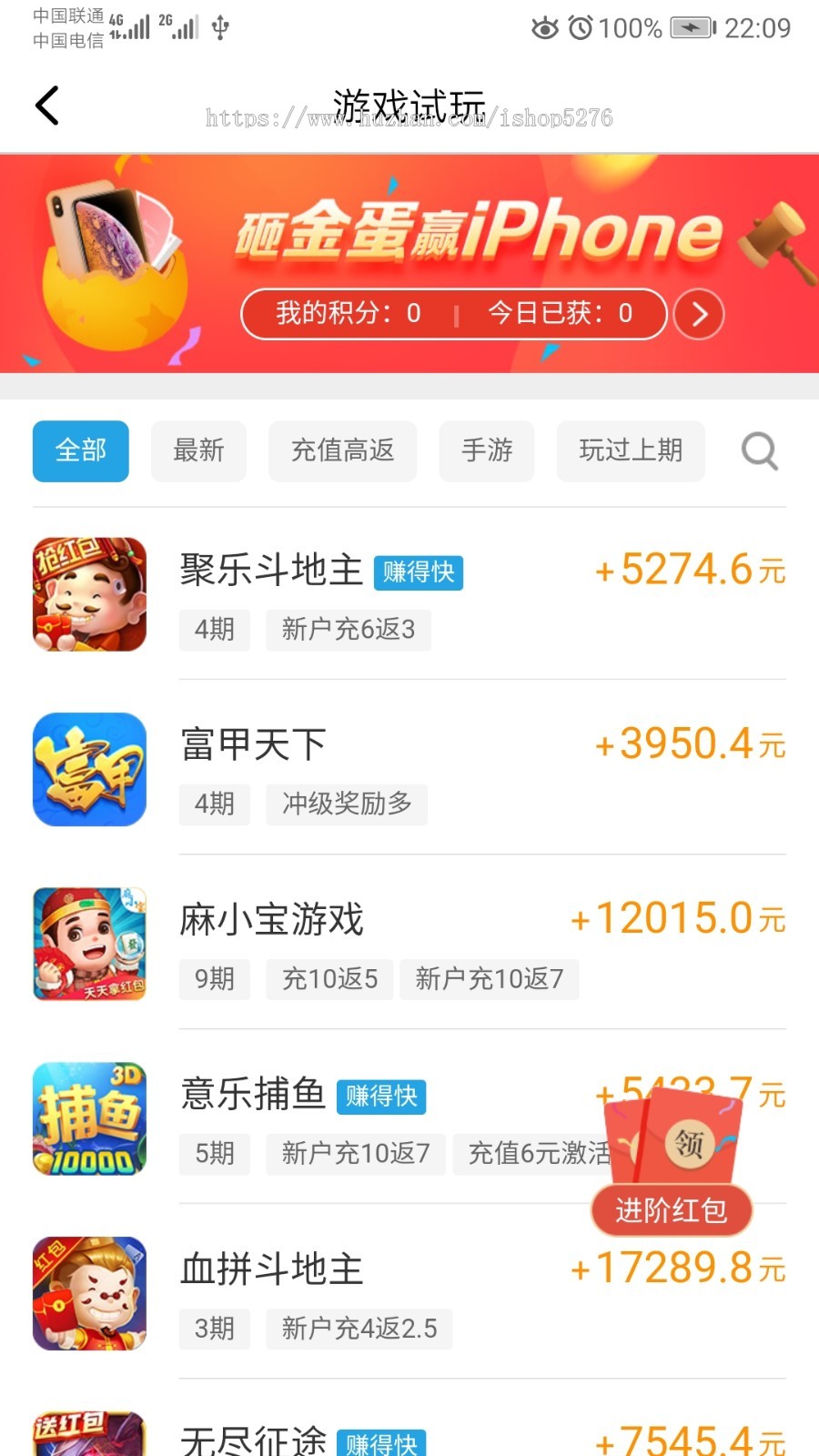
Task: Check my points score 我的积分
Action: point(346,313)
